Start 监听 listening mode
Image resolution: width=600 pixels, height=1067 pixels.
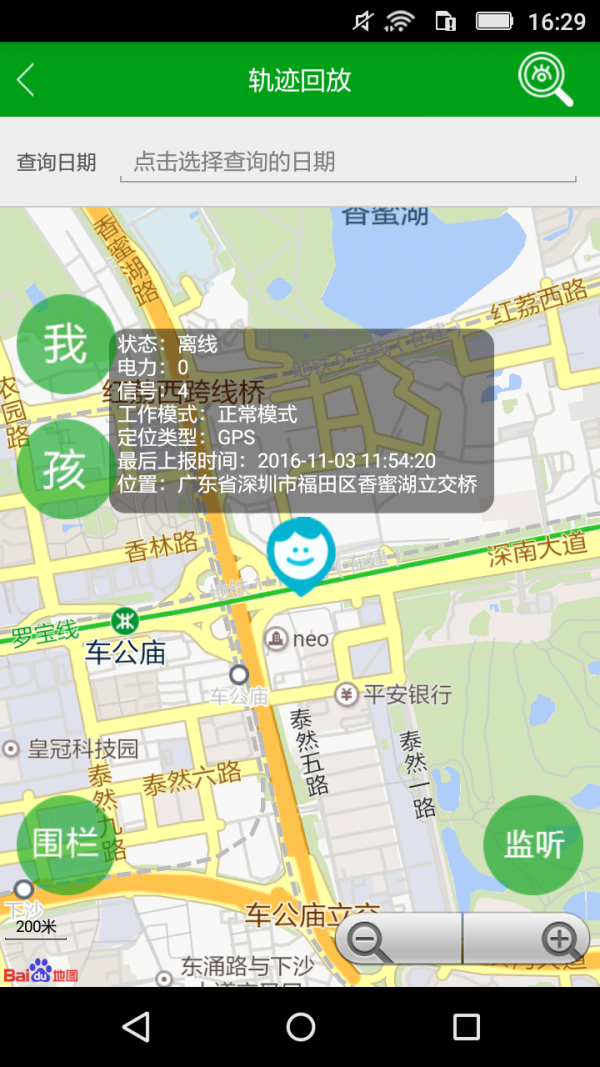533,844
